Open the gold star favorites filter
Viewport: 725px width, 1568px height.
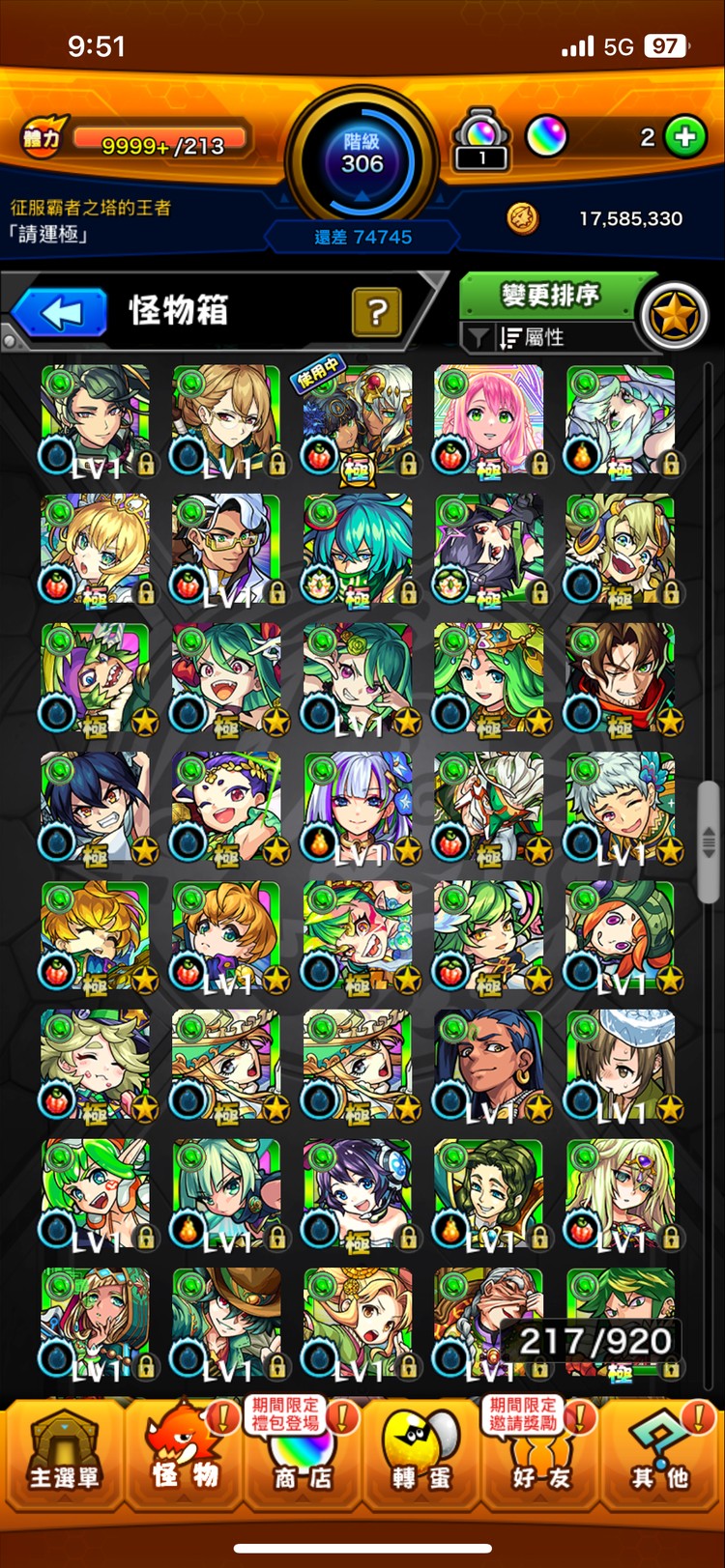point(675,316)
